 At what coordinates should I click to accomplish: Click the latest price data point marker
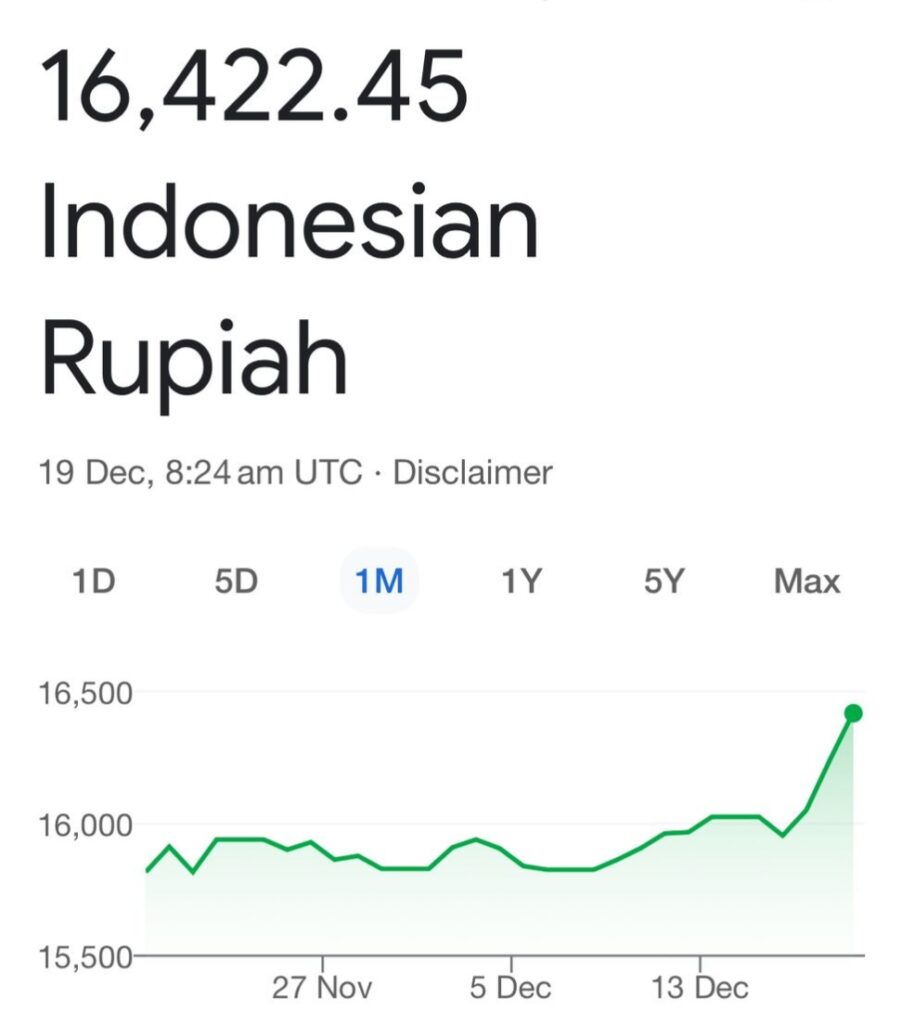coord(851,712)
